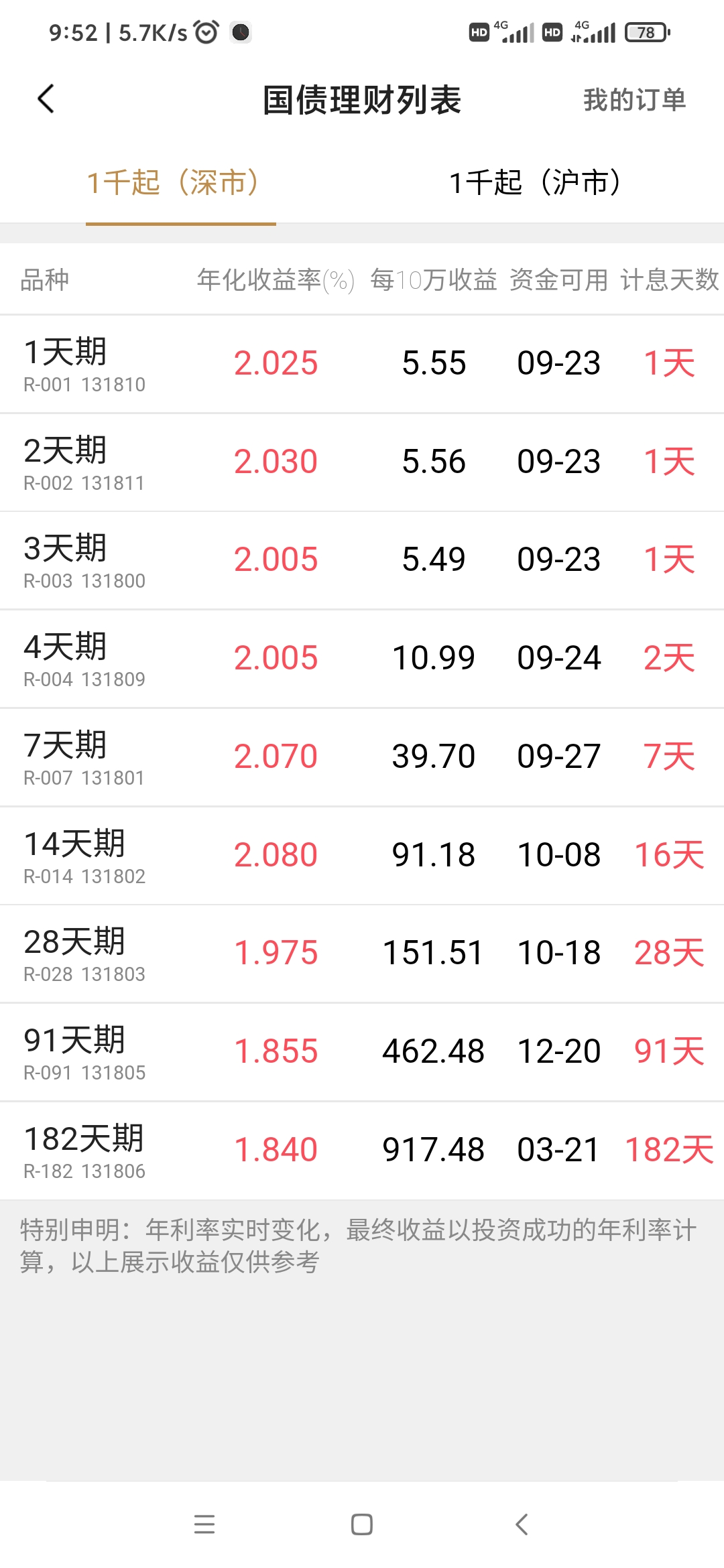This screenshot has width=724, height=1568.
Task: Choose the 3天期 R-003 row
Action: click(362, 560)
